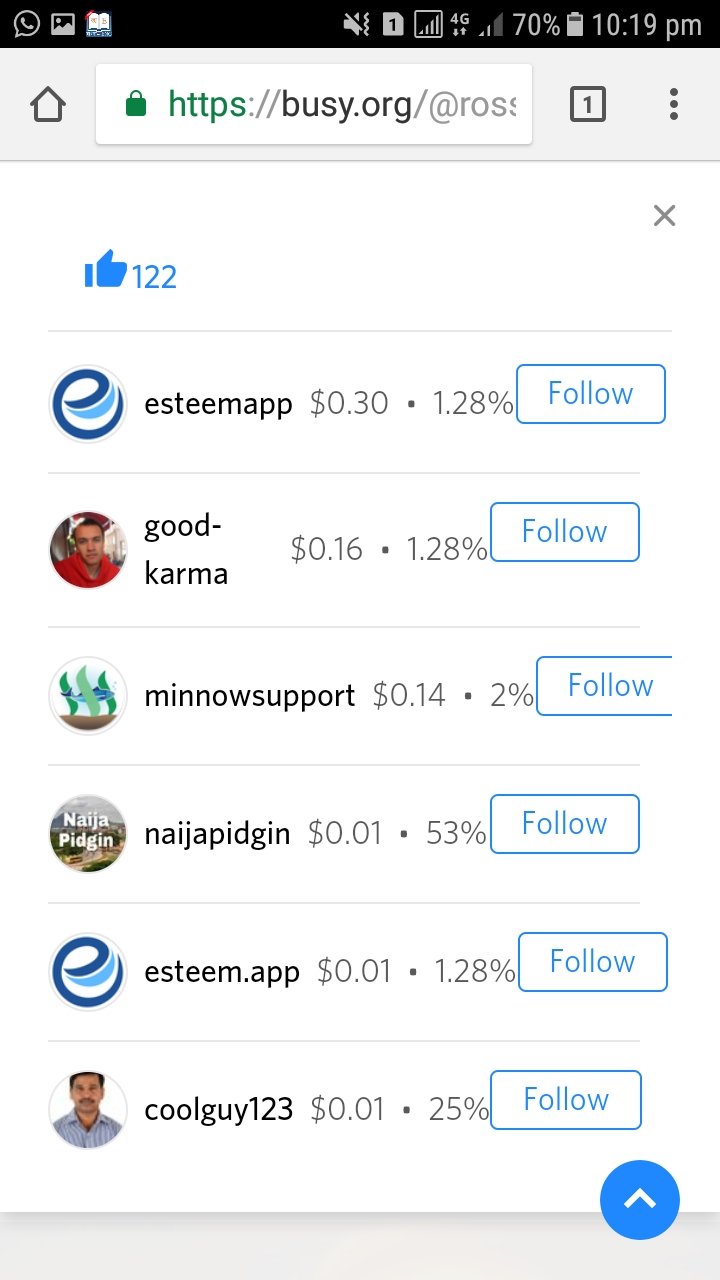The height and width of the screenshot is (1280, 720).
Task: Jump back to top with arrow button
Action: tap(640, 1200)
